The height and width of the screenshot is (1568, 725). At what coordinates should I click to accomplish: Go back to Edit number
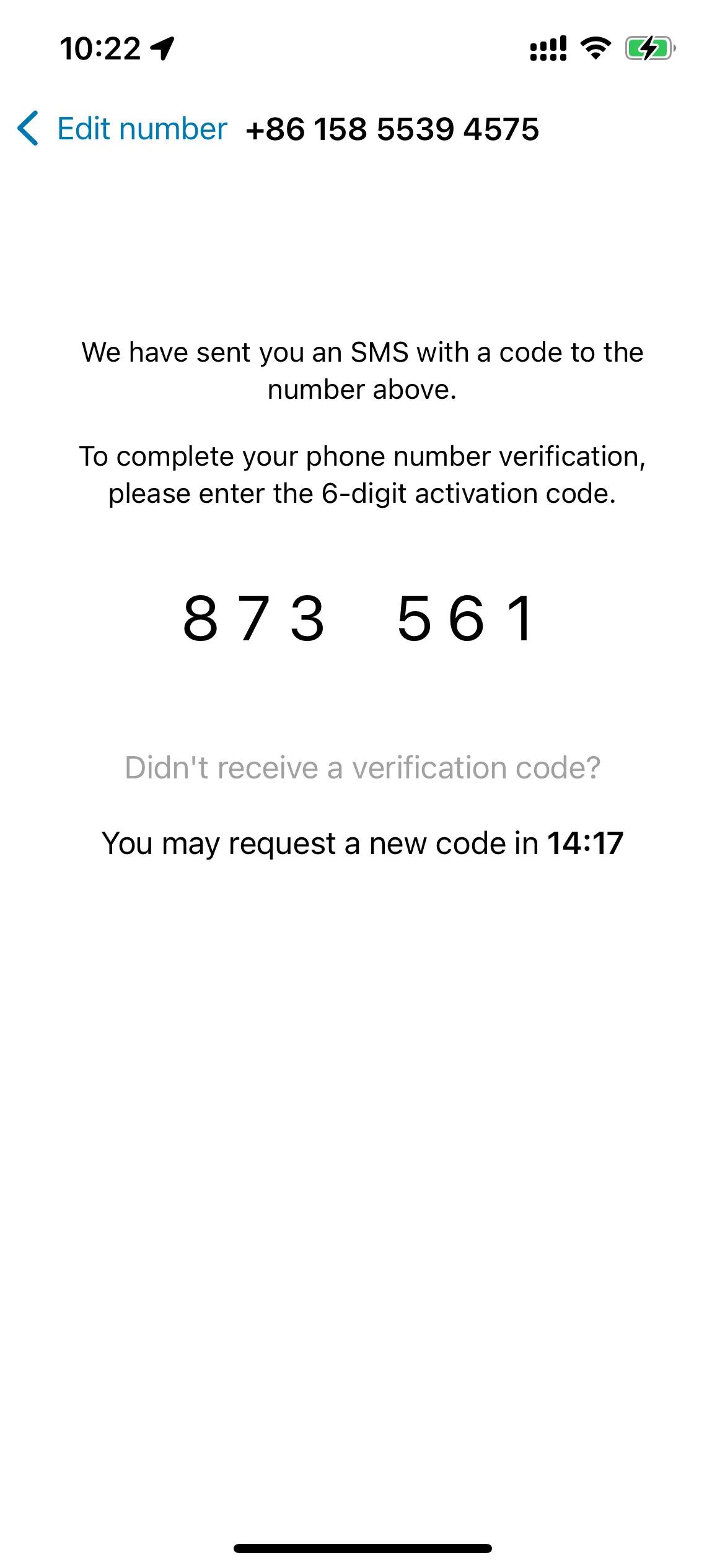(123, 129)
